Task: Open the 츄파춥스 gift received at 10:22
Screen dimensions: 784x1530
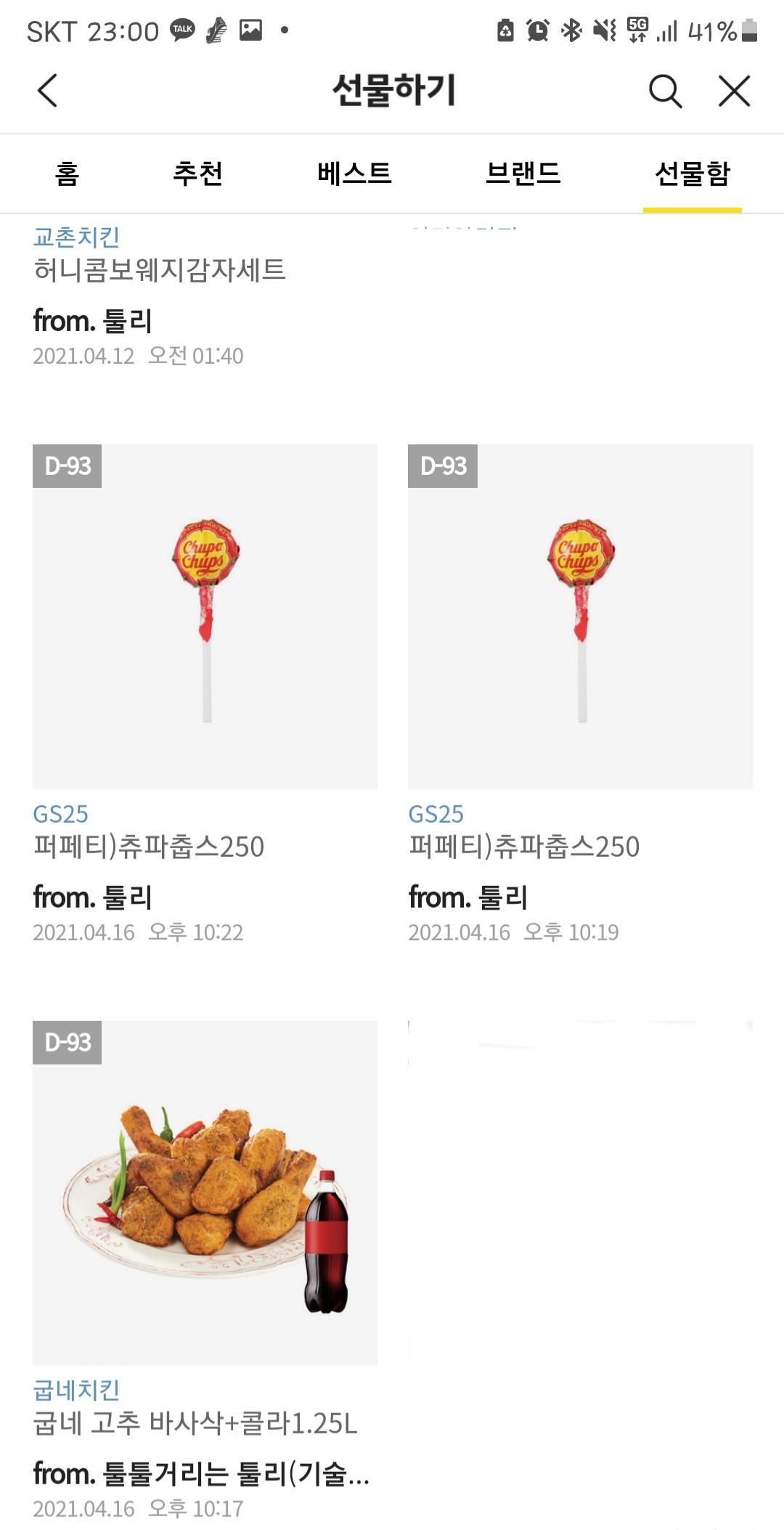Action: (x=205, y=617)
